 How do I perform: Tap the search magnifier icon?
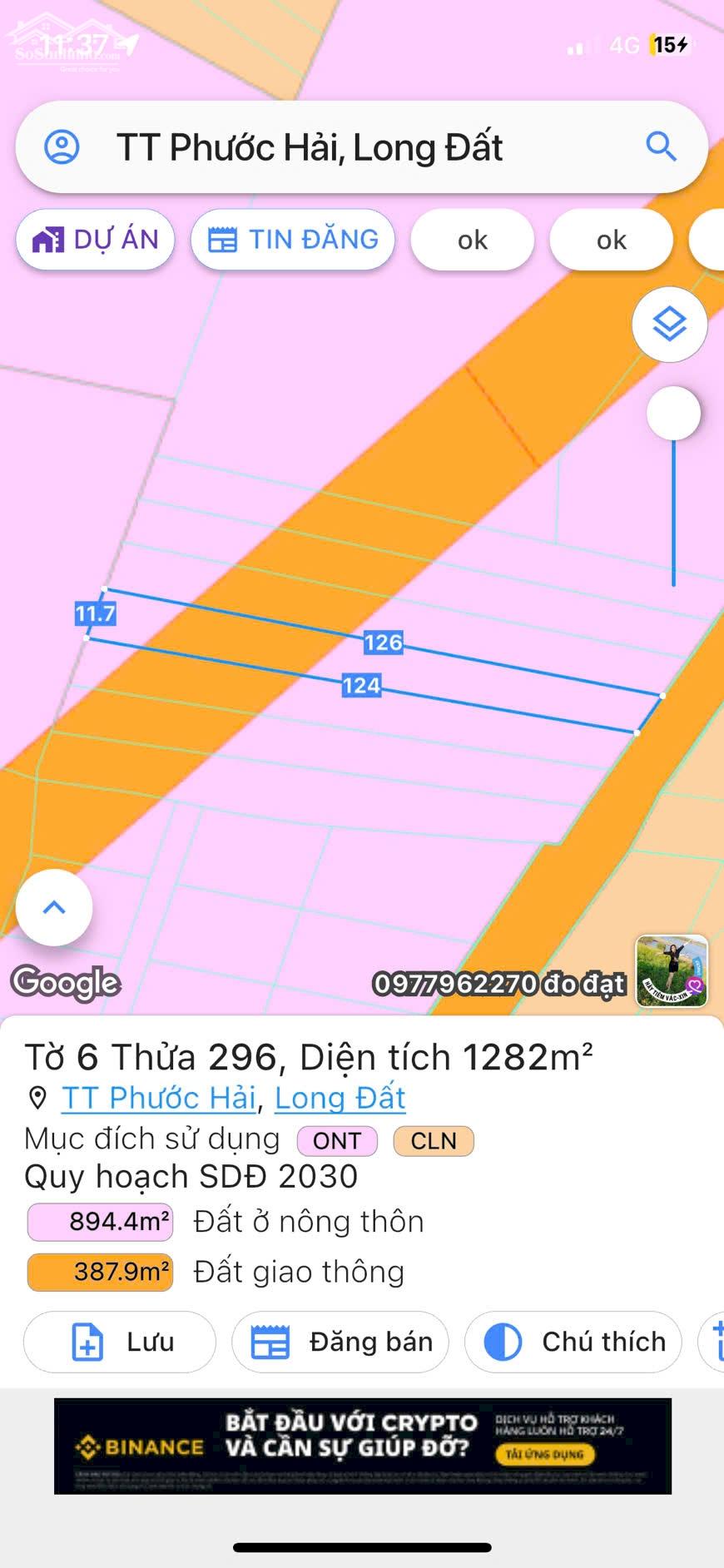click(661, 146)
